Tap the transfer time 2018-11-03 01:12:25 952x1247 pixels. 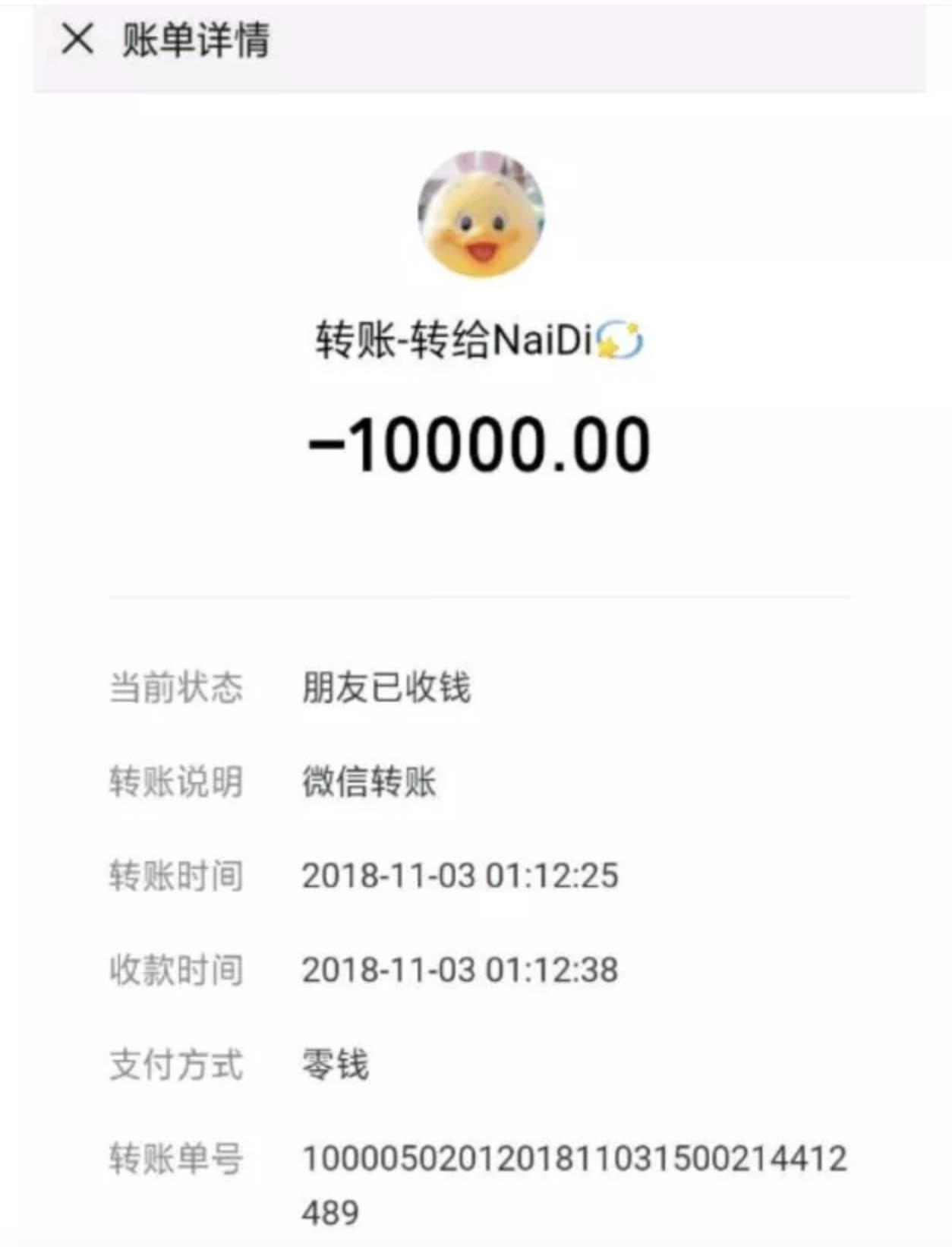coord(461,874)
